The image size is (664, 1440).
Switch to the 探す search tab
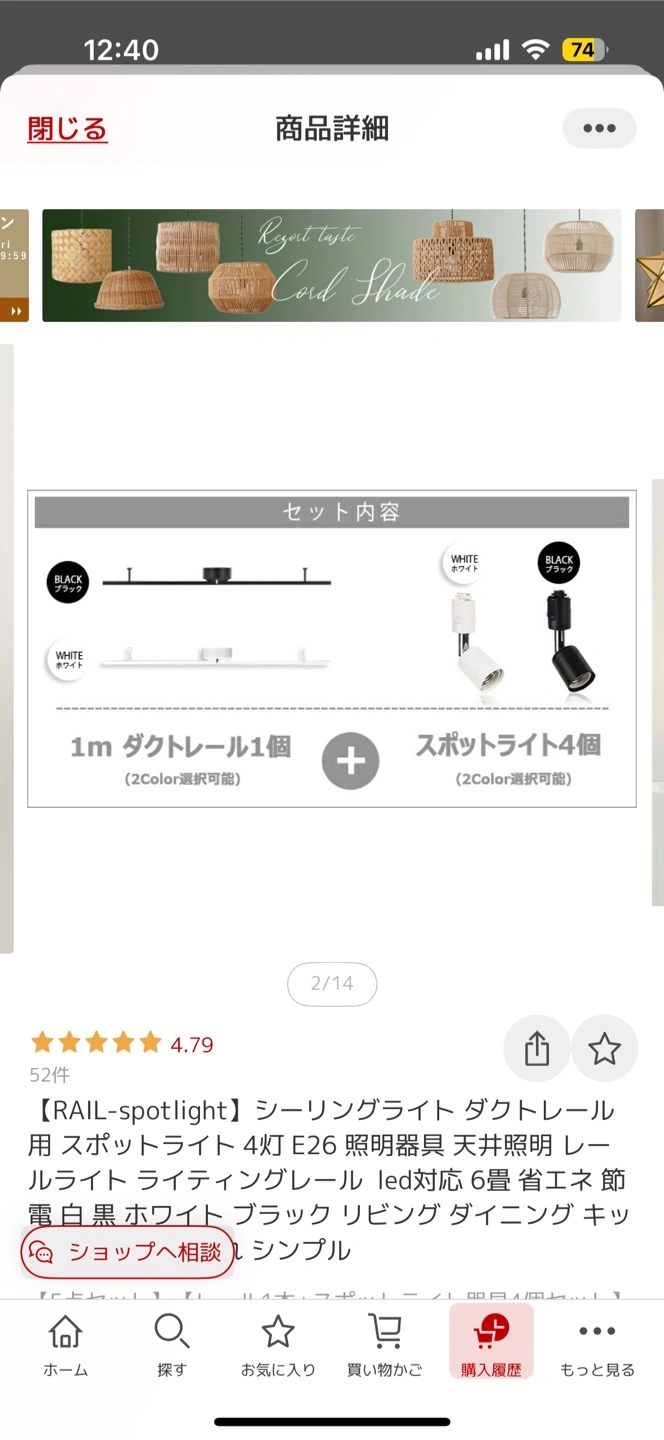coord(171,1346)
